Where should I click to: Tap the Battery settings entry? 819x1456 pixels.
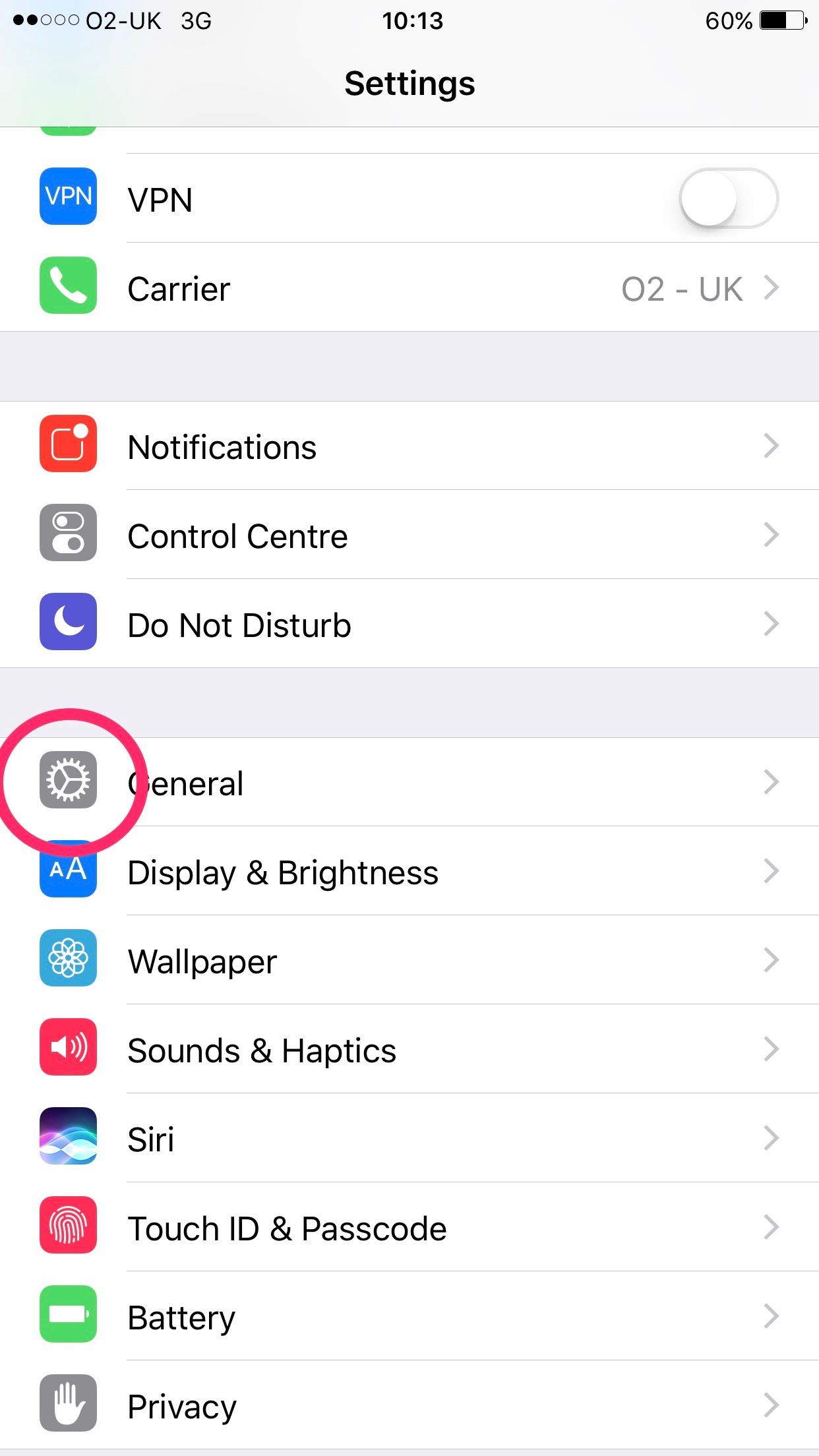(x=409, y=1316)
